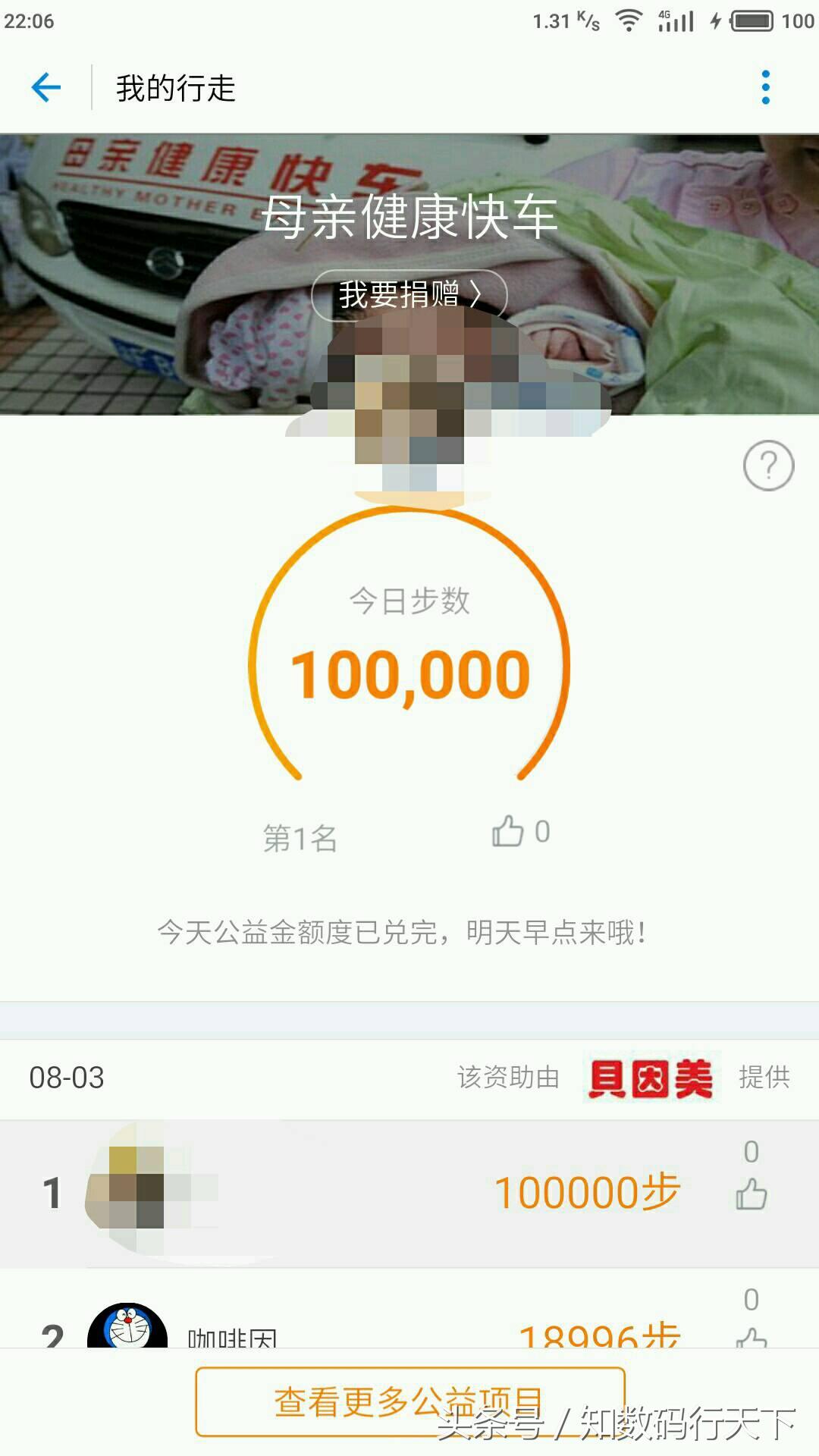
Task: Tap the 我要捐赠 donate button
Action: point(409,294)
